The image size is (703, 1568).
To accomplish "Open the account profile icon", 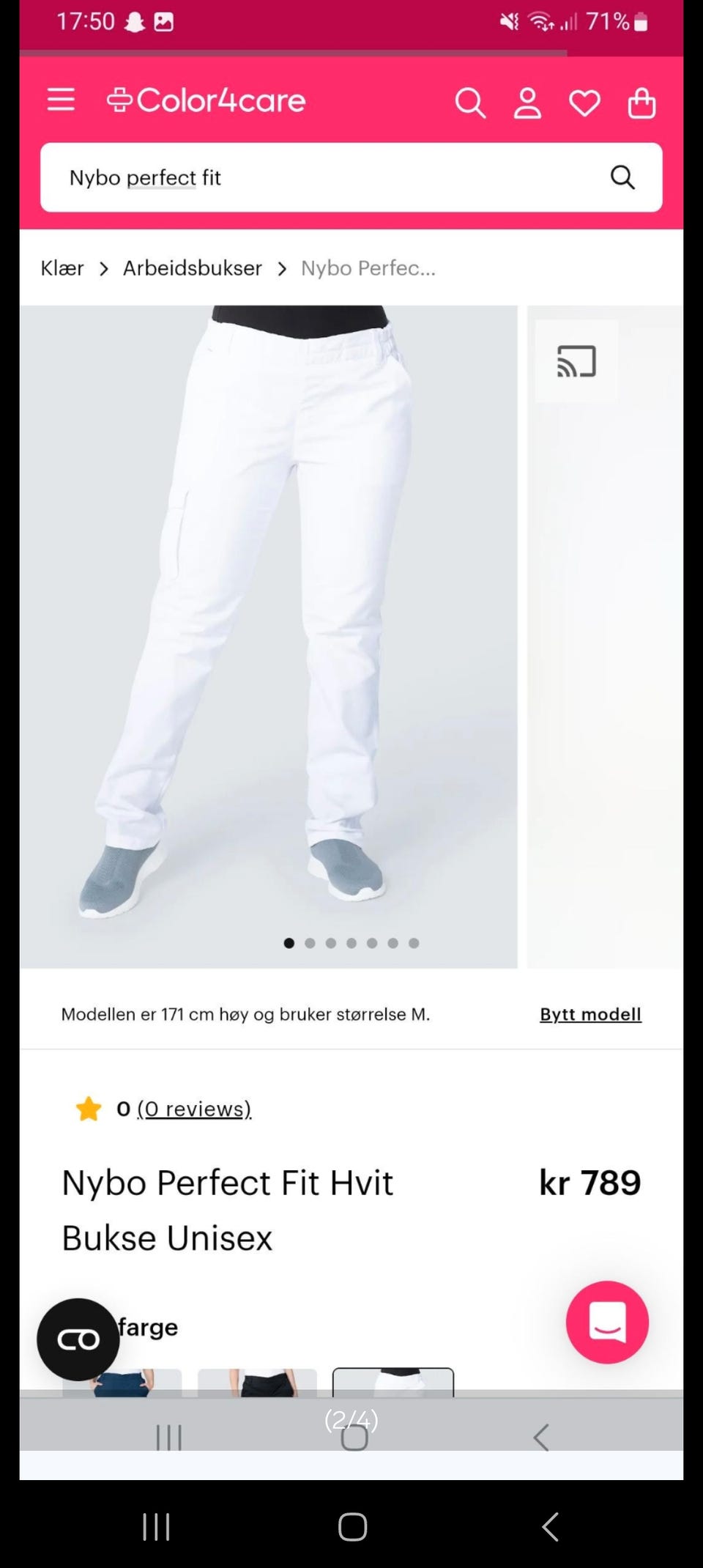I will point(527,103).
